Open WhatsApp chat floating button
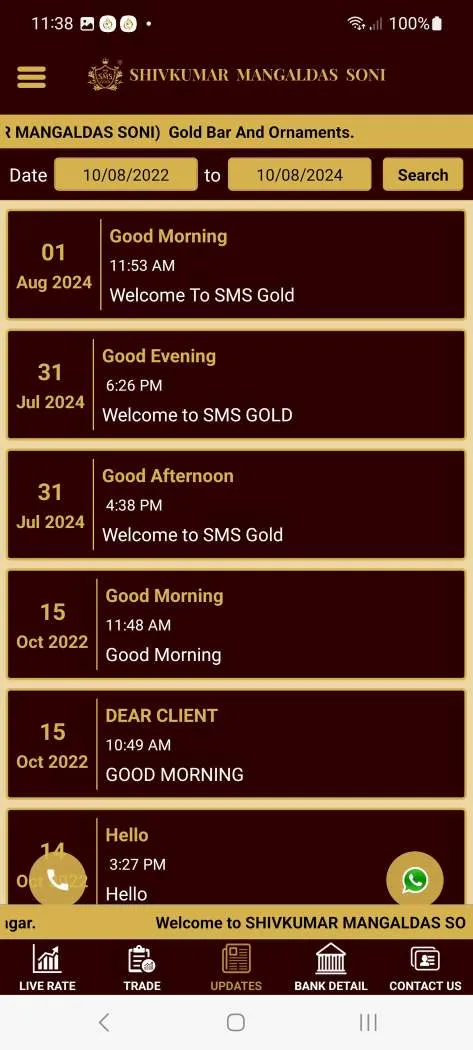473x1050 pixels. (415, 880)
